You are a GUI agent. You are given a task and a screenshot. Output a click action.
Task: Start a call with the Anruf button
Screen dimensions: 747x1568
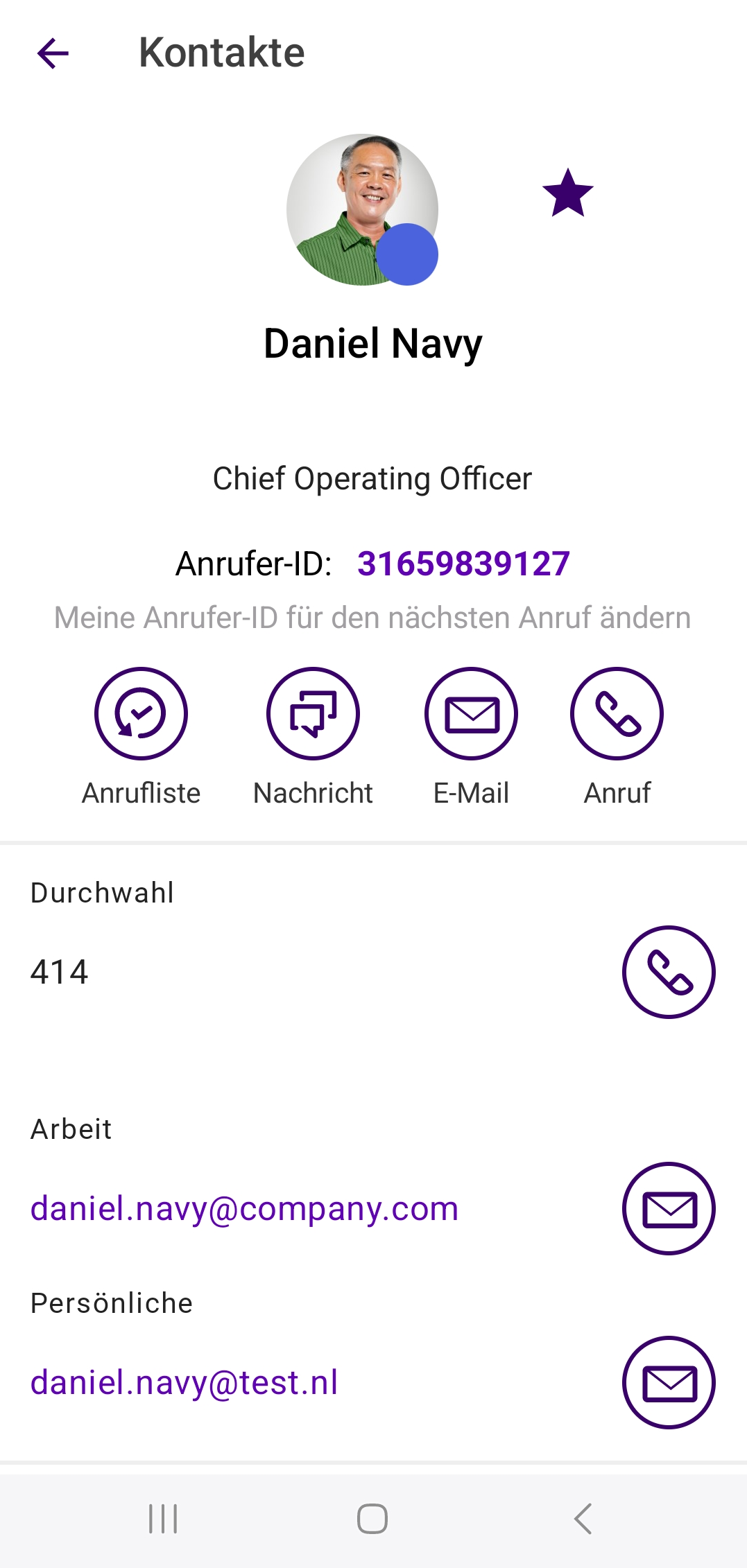(617, 714)
